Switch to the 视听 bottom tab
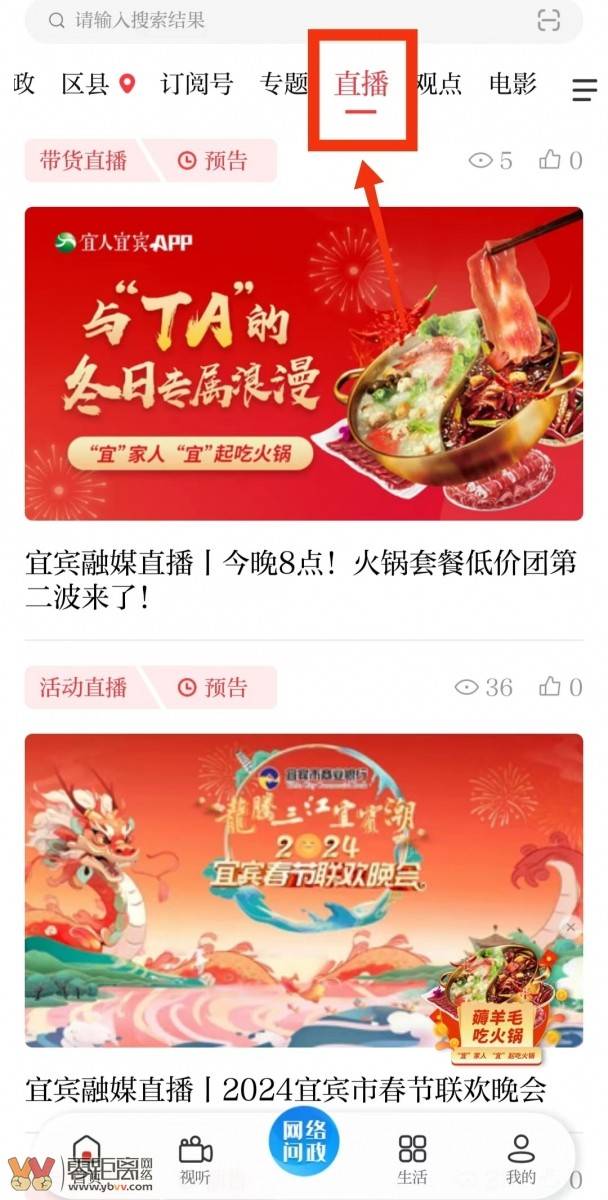608x1200 pixels. (x=195, y=1158)
